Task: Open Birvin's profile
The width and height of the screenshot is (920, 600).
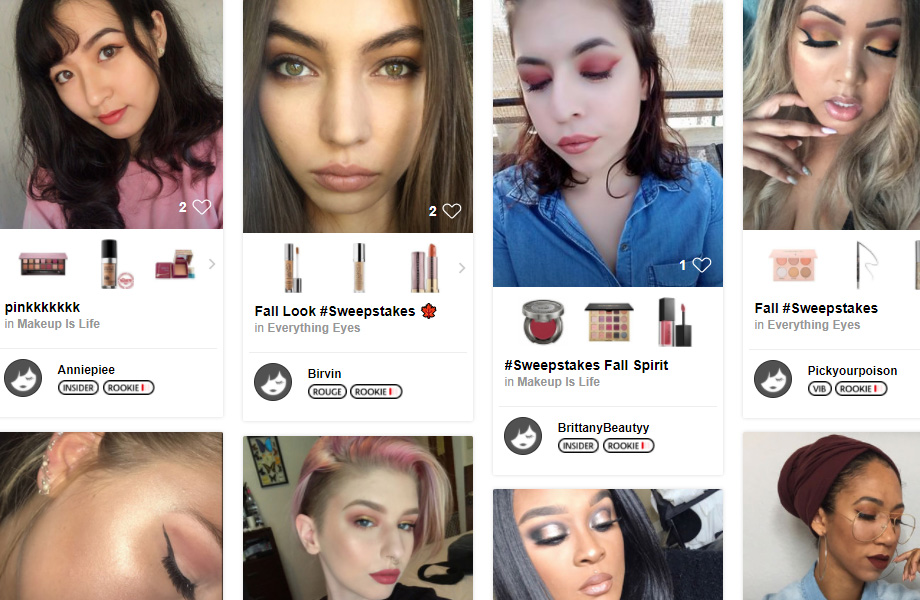Action: point(324,374)
